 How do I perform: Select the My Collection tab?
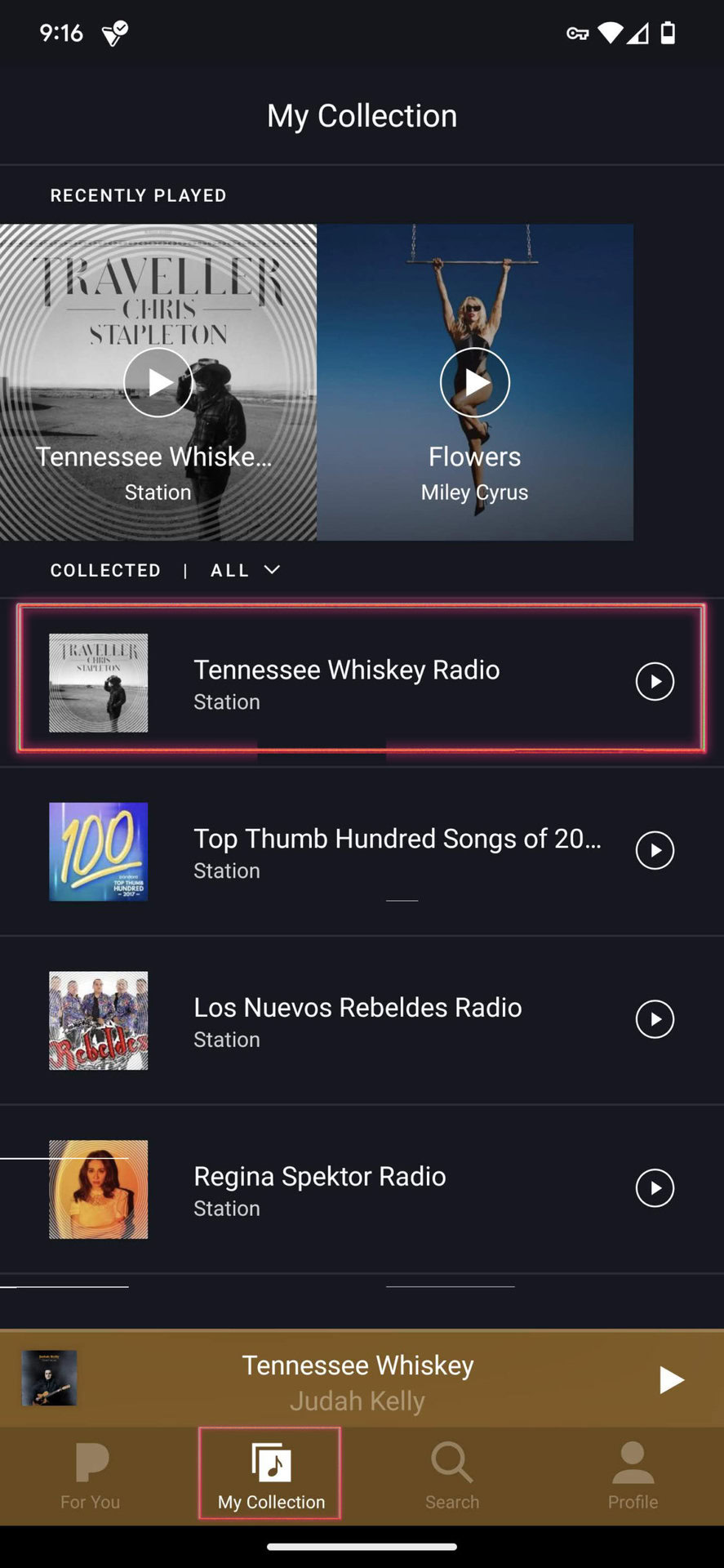pyautogui.click(x=271, y=1475)
